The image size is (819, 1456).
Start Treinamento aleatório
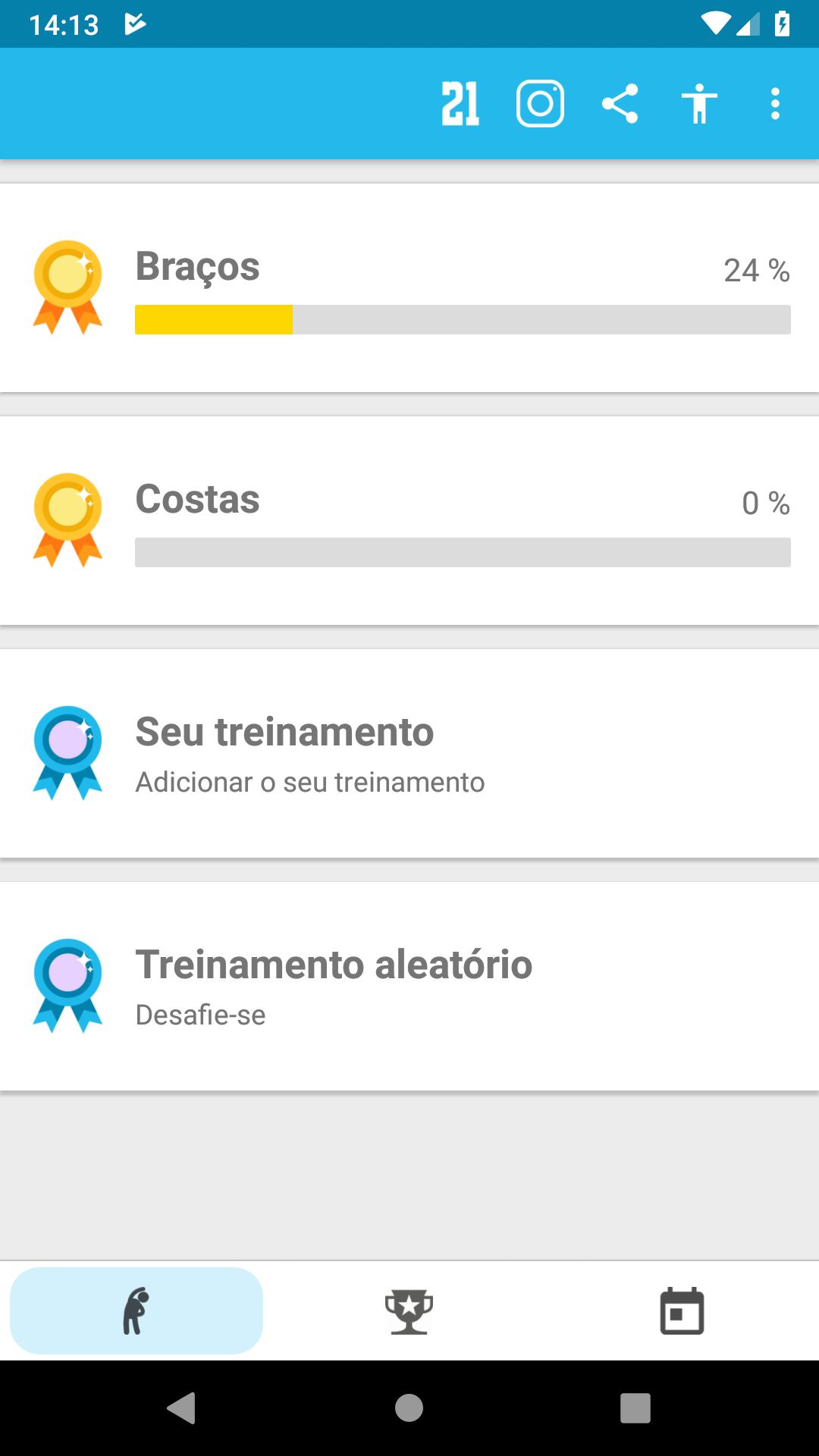click(409, 987)
